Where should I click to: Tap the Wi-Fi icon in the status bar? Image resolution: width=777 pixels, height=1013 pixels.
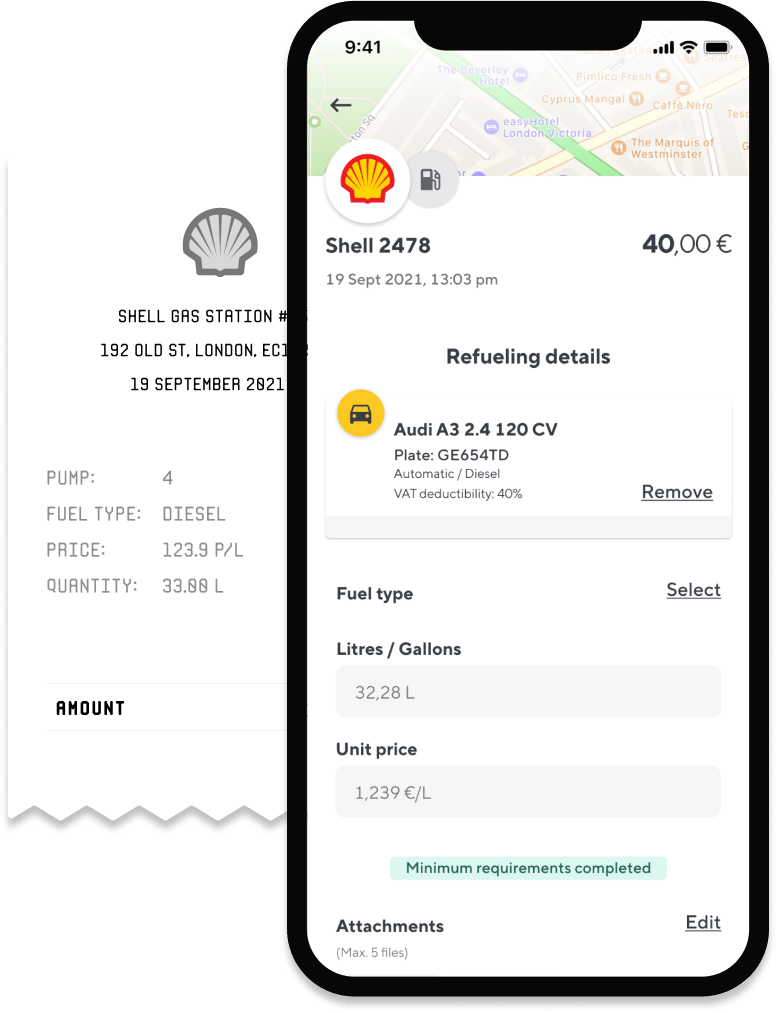687,46
